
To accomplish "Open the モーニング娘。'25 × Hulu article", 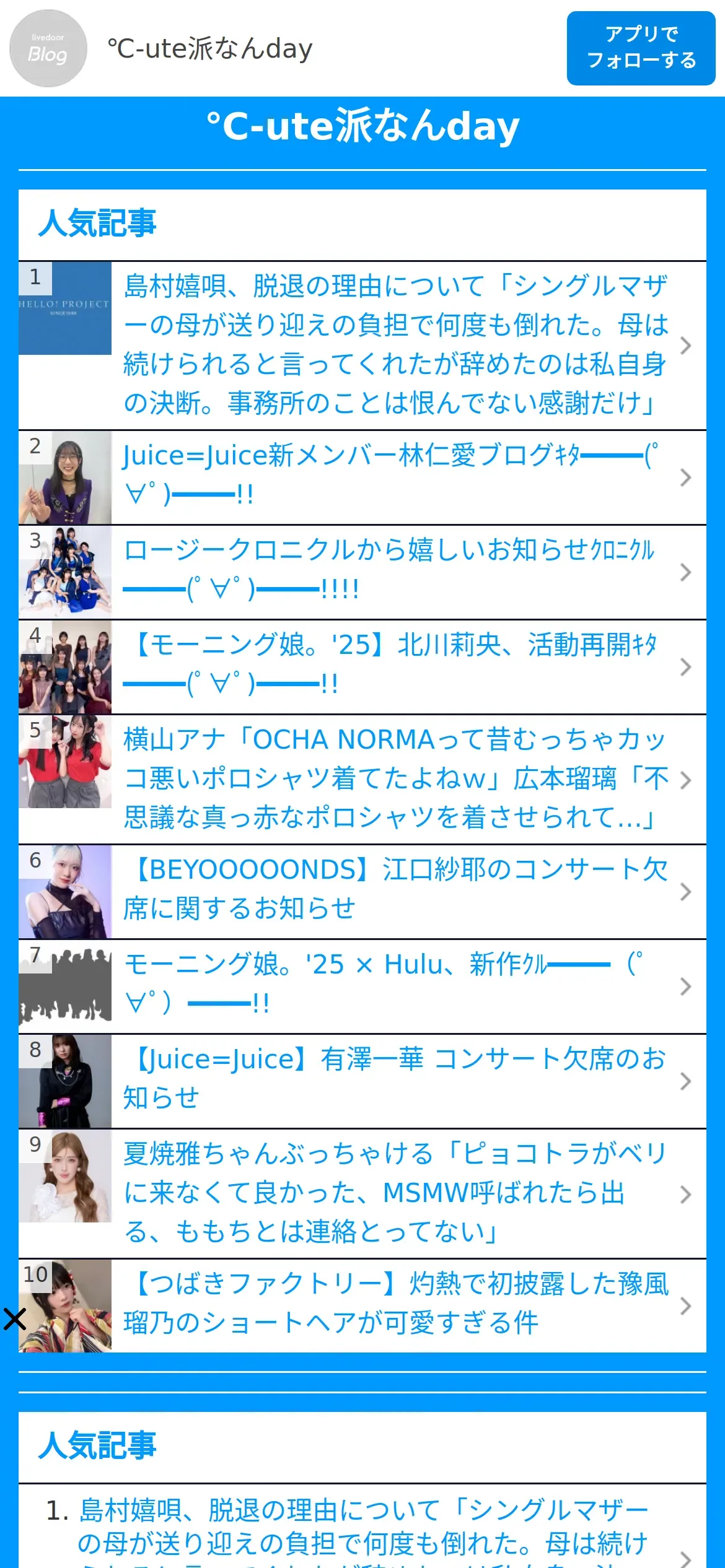I will pos(384,983).
